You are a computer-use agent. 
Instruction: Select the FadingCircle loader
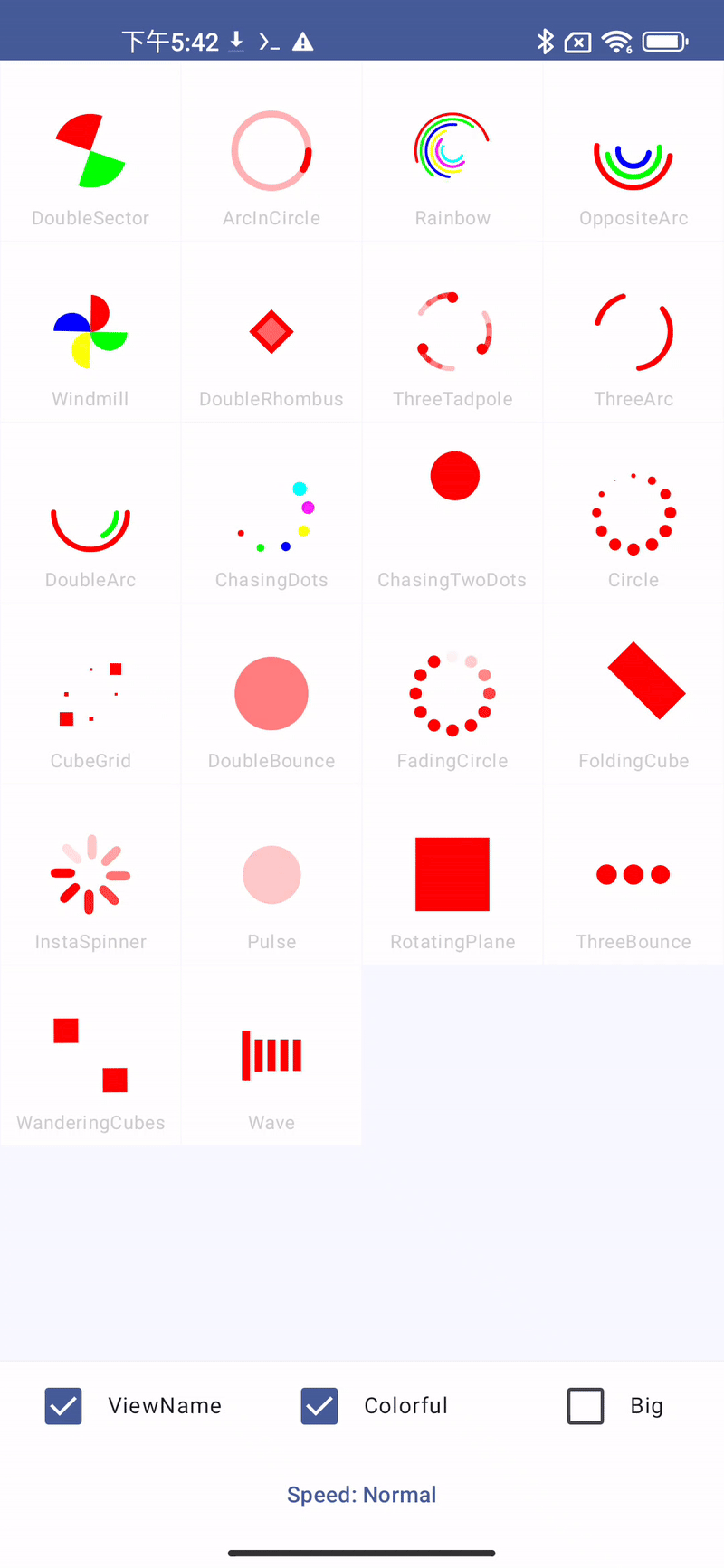click(452, 695)
